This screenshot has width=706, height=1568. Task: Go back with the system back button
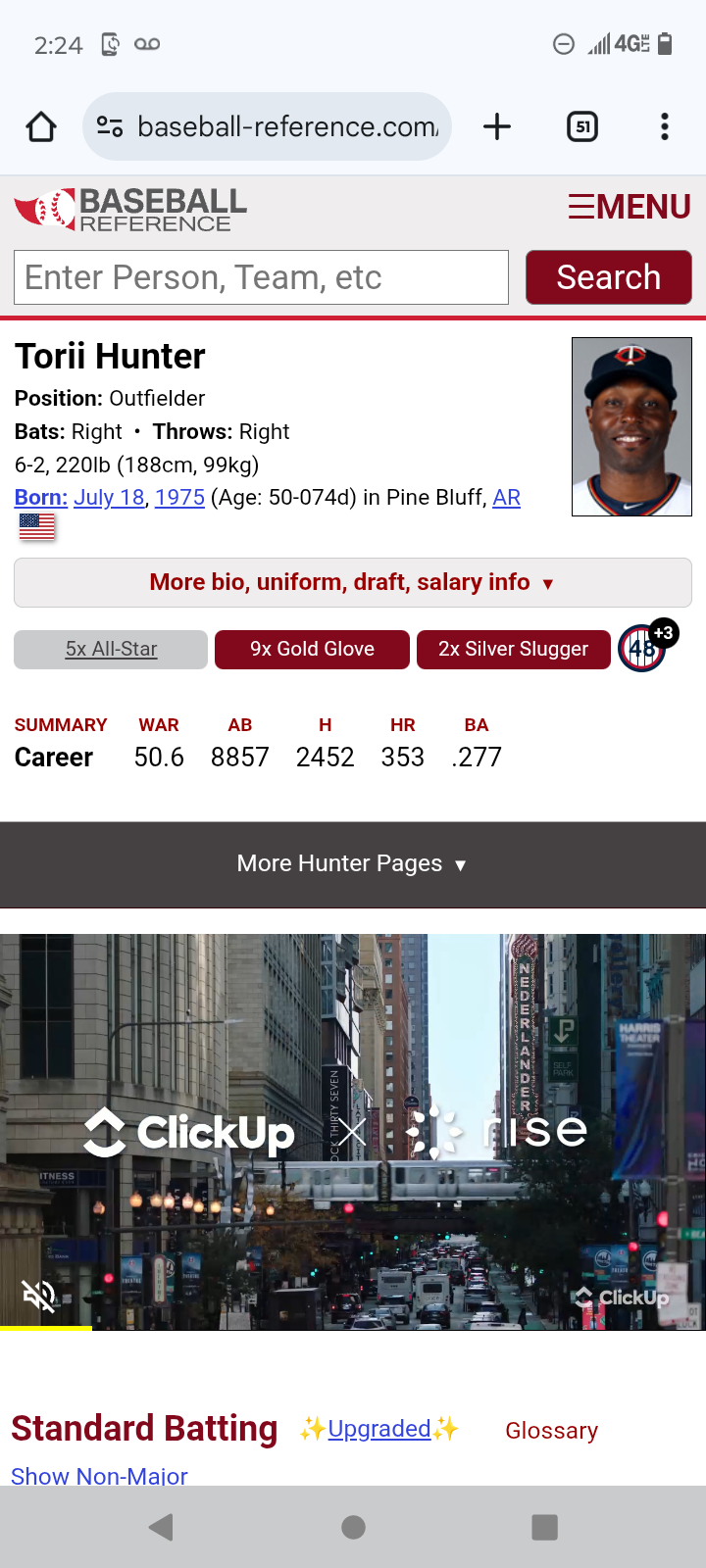[162, 1527]
